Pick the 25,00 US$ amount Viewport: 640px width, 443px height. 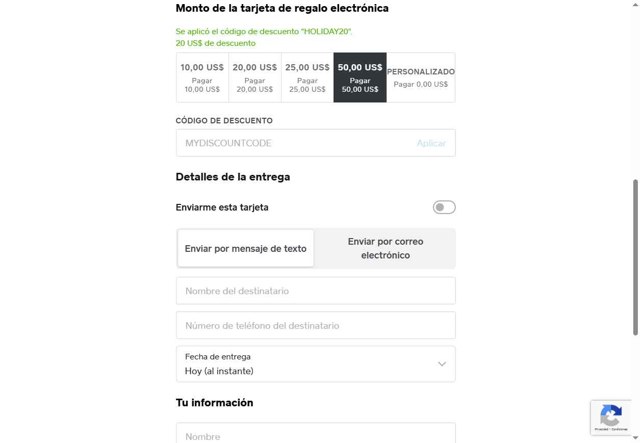(x=307, y=78)
